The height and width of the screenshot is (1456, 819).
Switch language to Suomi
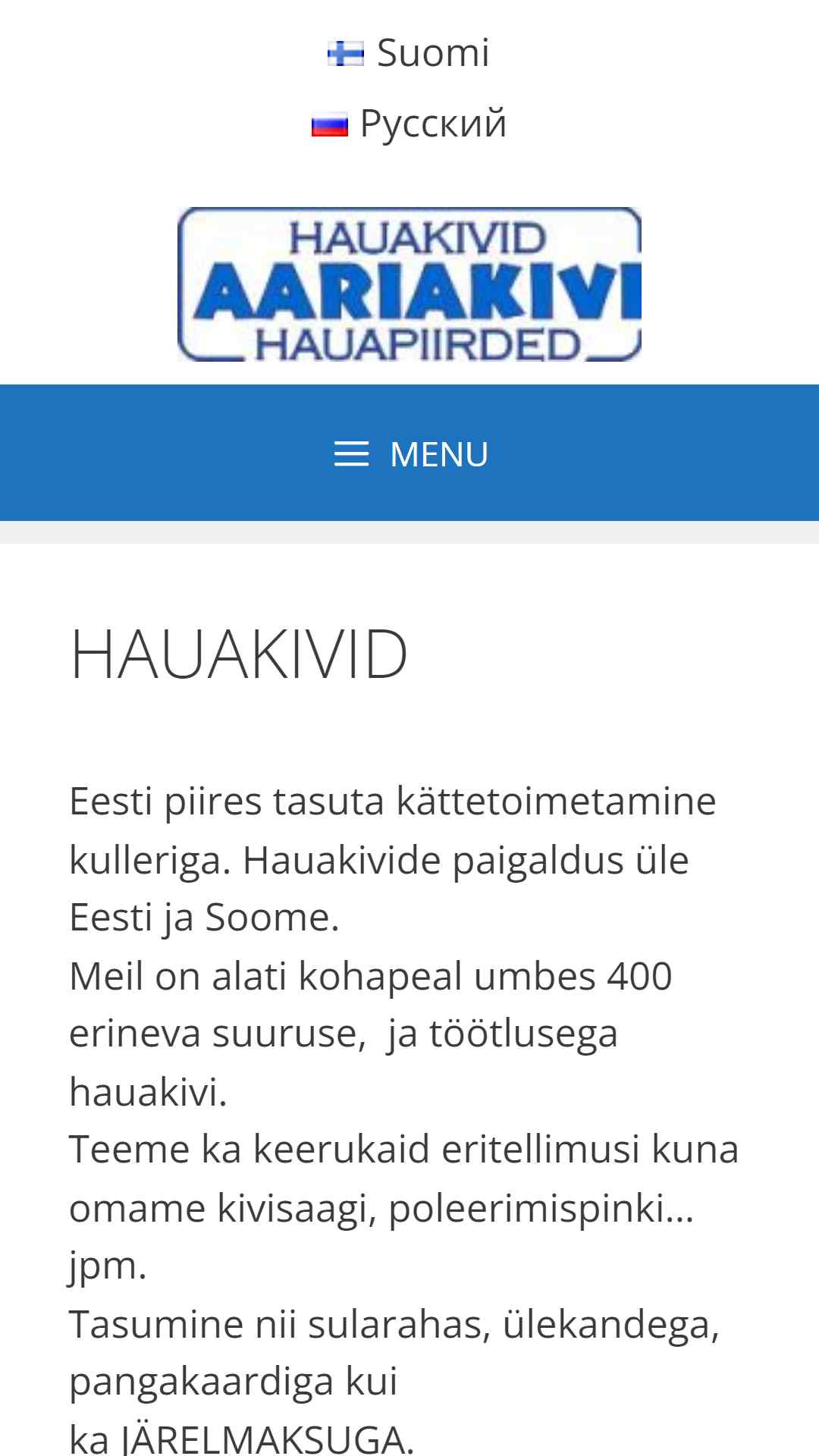coord(409,53)
